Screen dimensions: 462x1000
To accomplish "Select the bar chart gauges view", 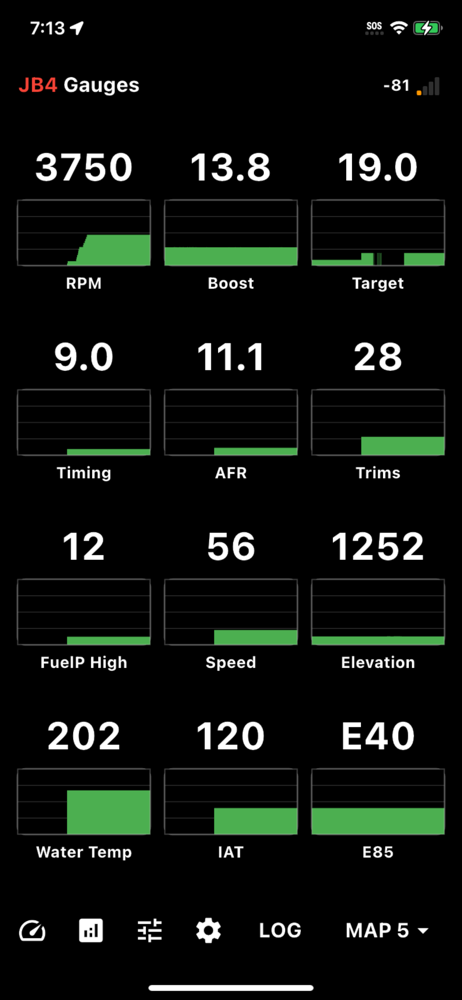I will pos(91,931).
